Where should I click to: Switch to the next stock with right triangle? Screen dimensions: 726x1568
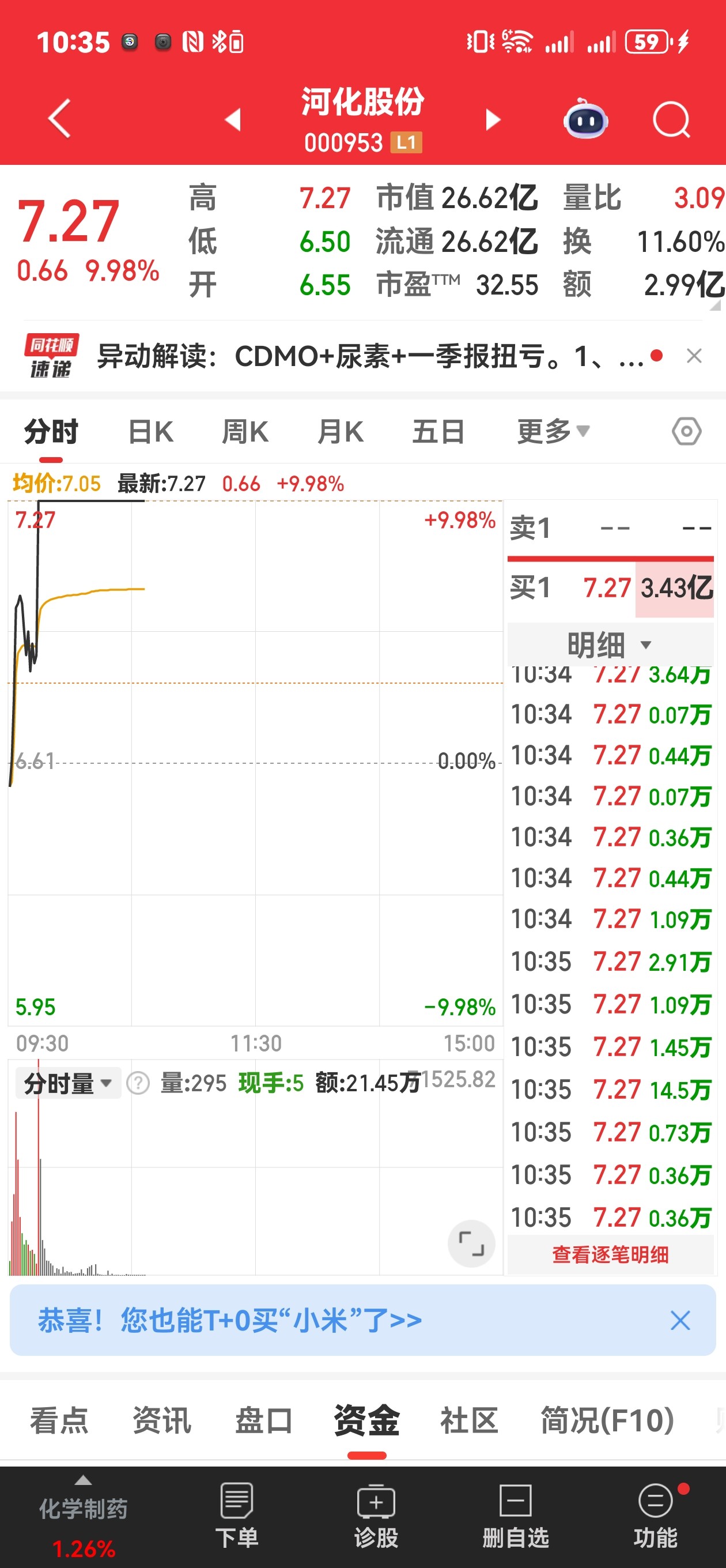point(493,119)
